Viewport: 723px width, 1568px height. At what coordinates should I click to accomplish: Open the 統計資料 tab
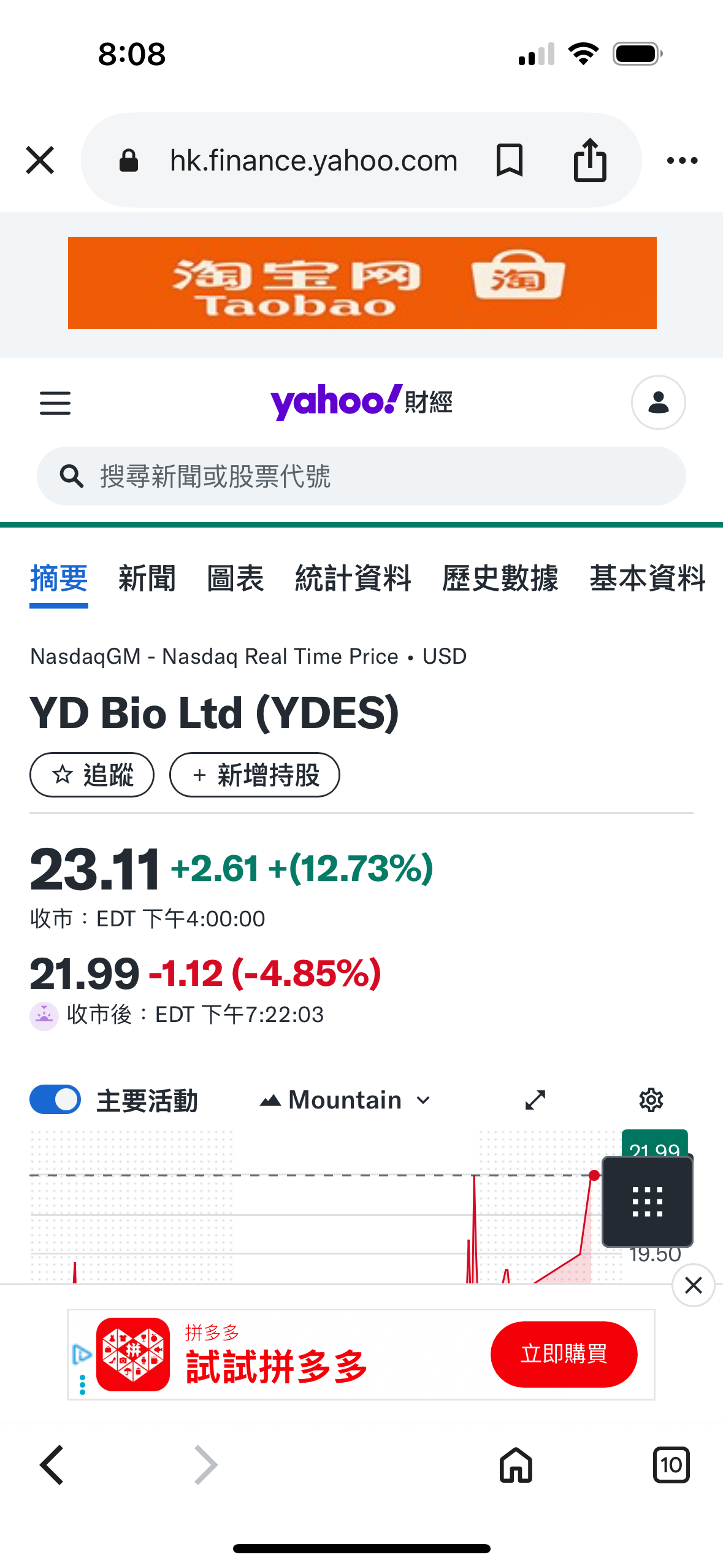pyautogui.click(x=353, y=578)
